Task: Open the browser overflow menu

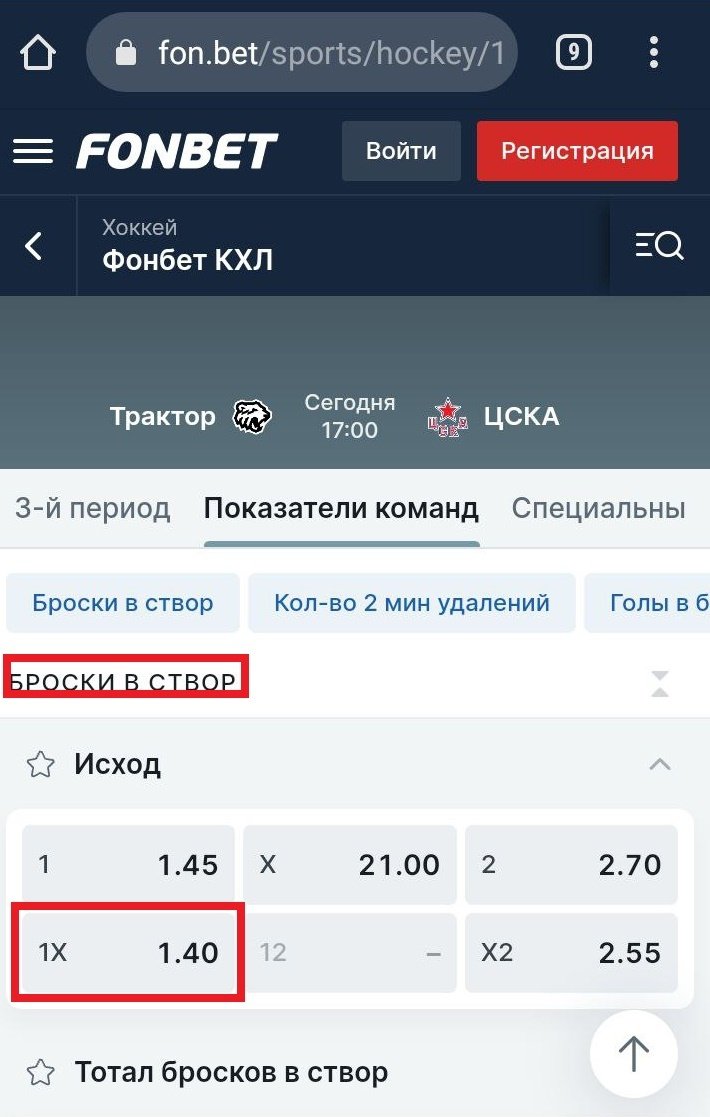Action: pos(654,52)
